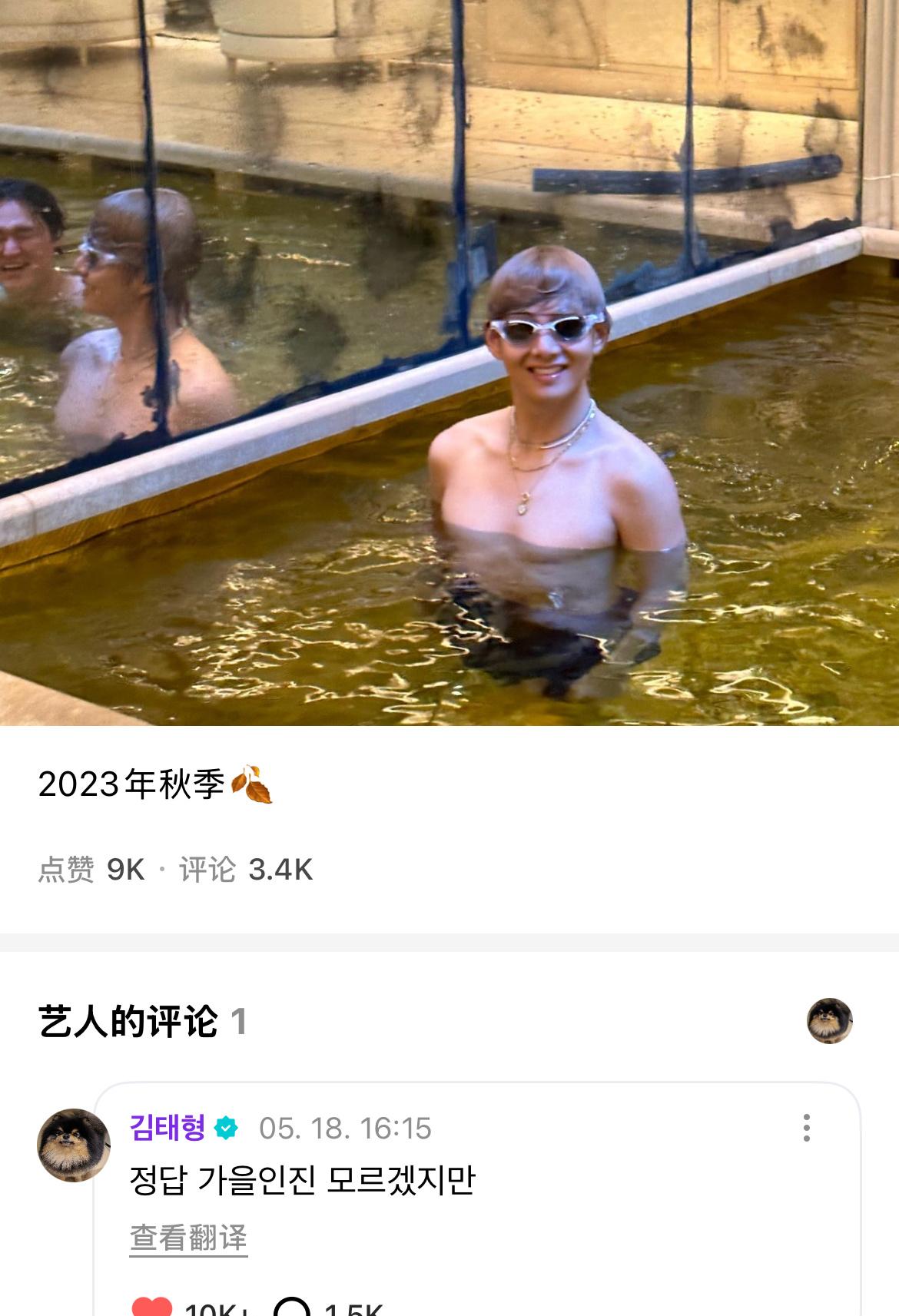
Task: Open the pool photo in the post
Action: coord(449,361)
